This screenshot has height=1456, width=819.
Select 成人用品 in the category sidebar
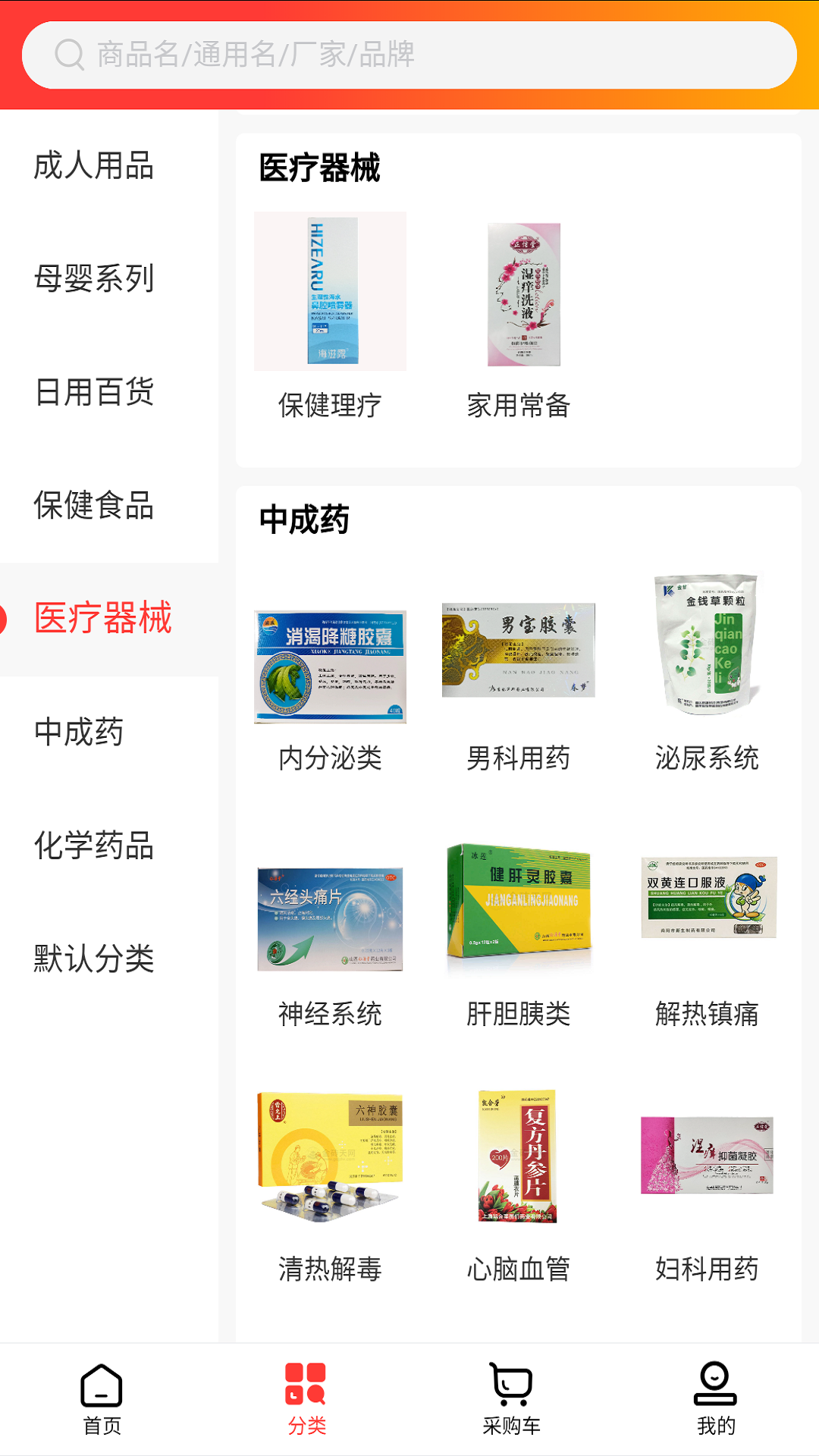[x=94, y=165]
